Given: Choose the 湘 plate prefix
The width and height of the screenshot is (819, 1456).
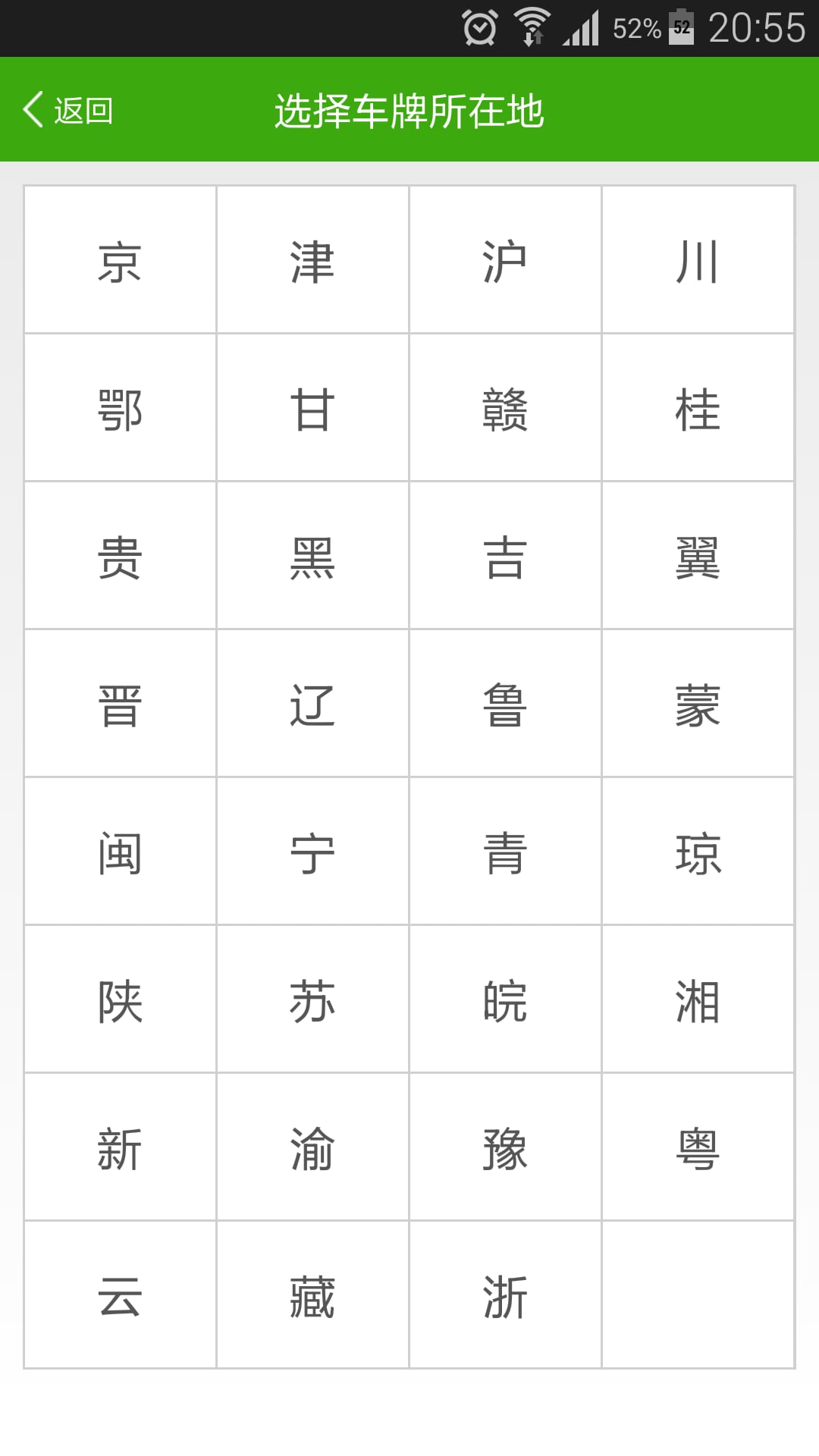Looking at the screenshot, I should click(x=698, y=999).
